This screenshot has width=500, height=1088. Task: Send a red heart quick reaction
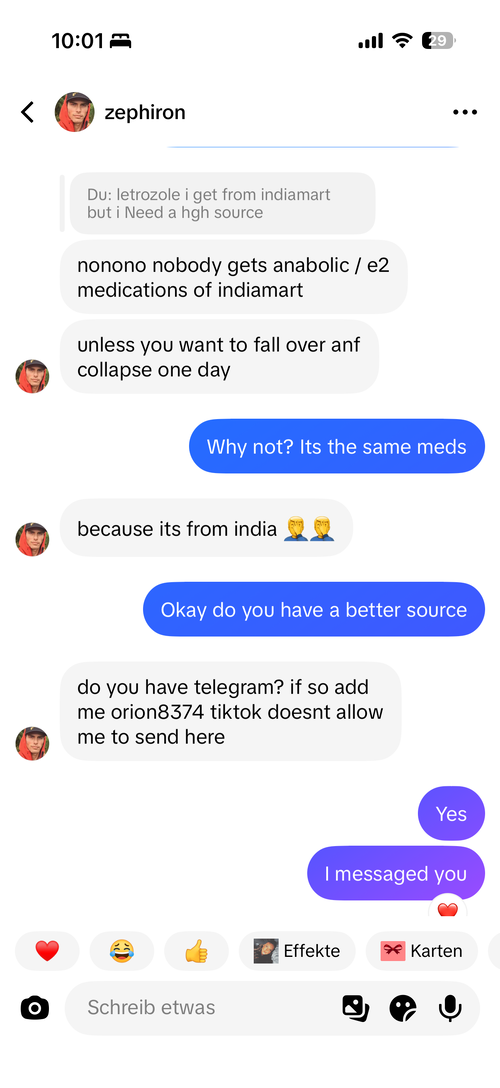pyautogui.click(x=47, y=951)
